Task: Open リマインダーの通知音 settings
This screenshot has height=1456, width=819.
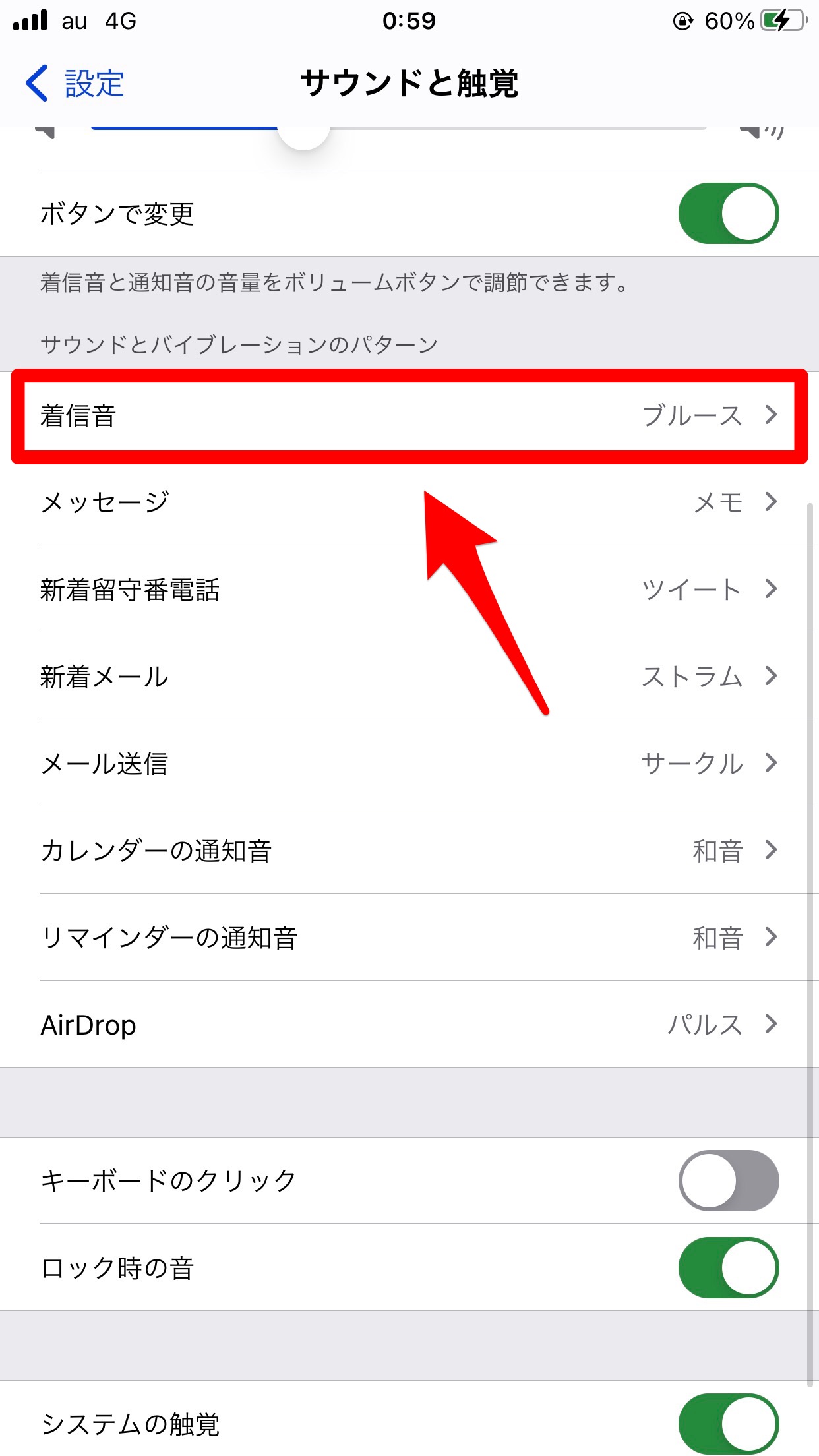Action: pyautogui.click(x=409, y=938)
